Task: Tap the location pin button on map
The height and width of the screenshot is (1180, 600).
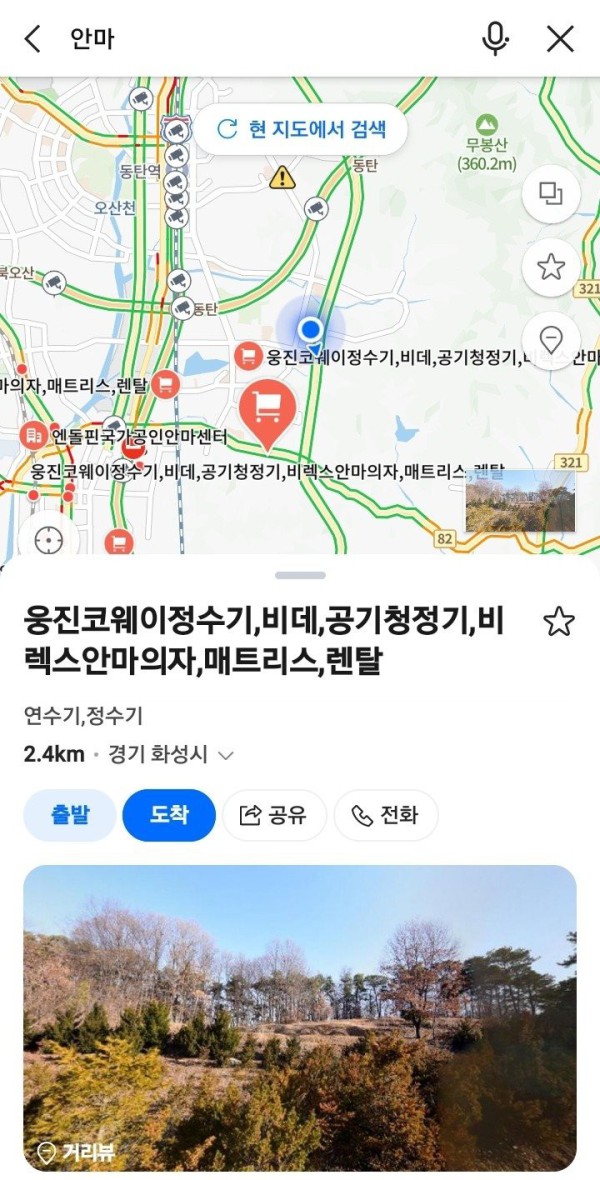Action: click(x=551, y=338)
